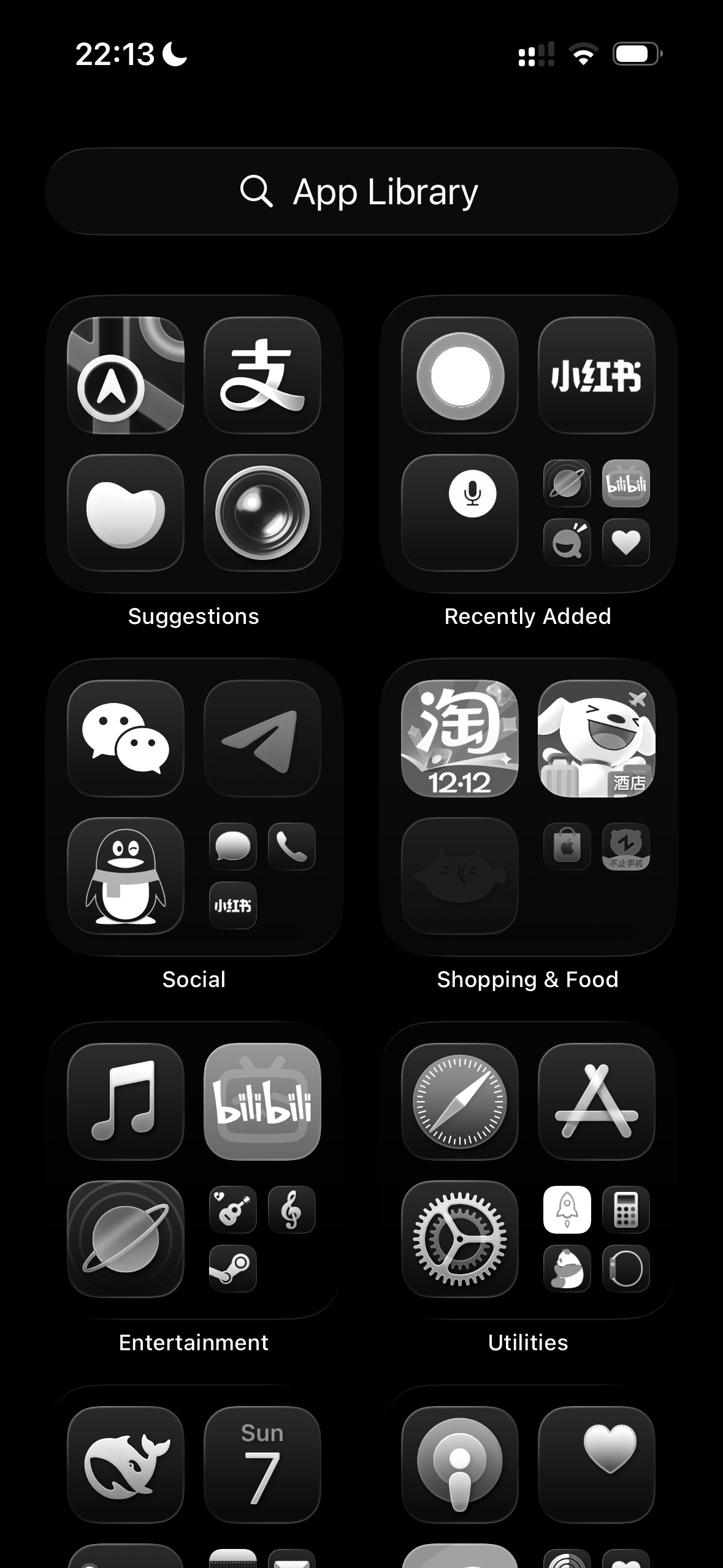Launch the QQ penguin app
The width and height of the screenshot is (723, 1568).
click(x=126, y=875)
